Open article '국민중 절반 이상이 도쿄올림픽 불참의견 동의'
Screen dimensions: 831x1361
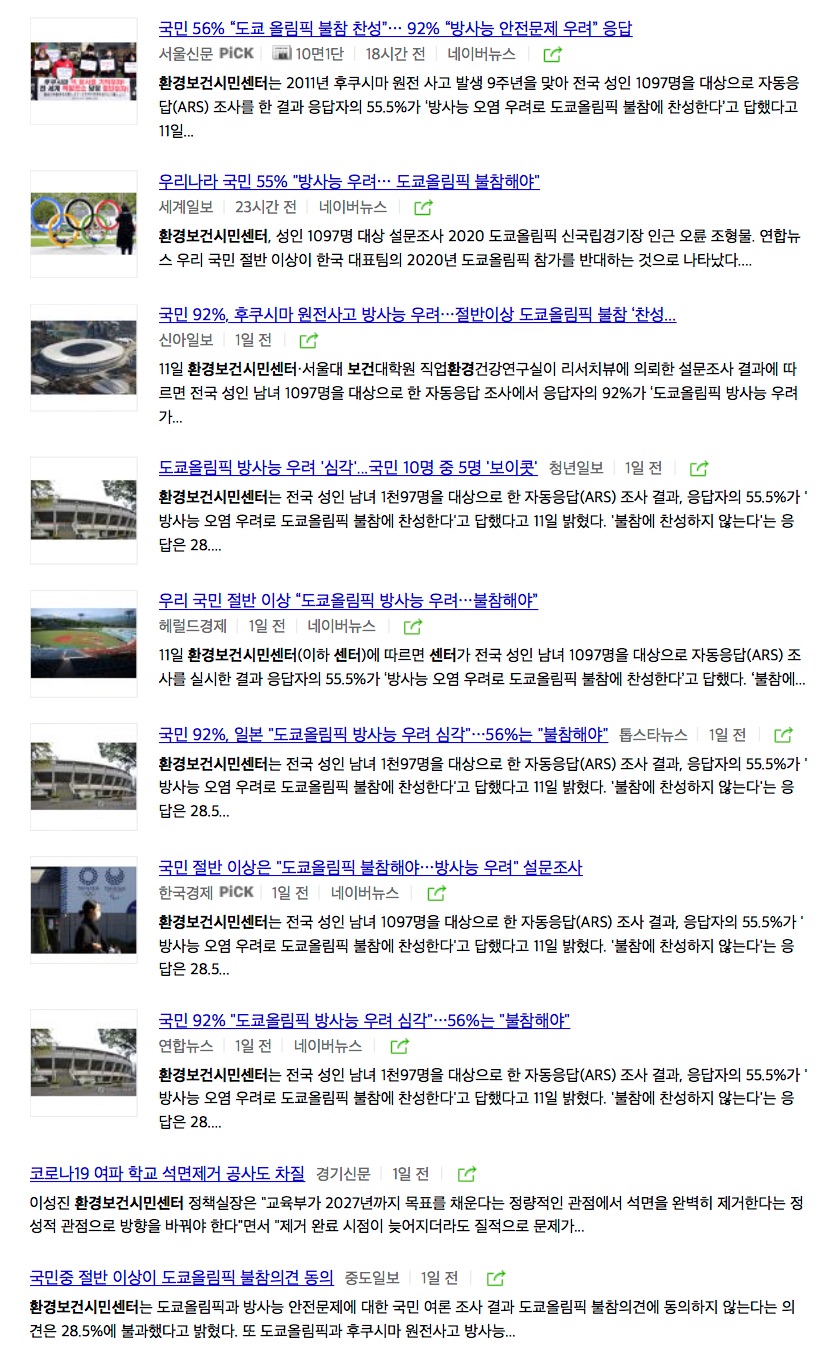181,1278
